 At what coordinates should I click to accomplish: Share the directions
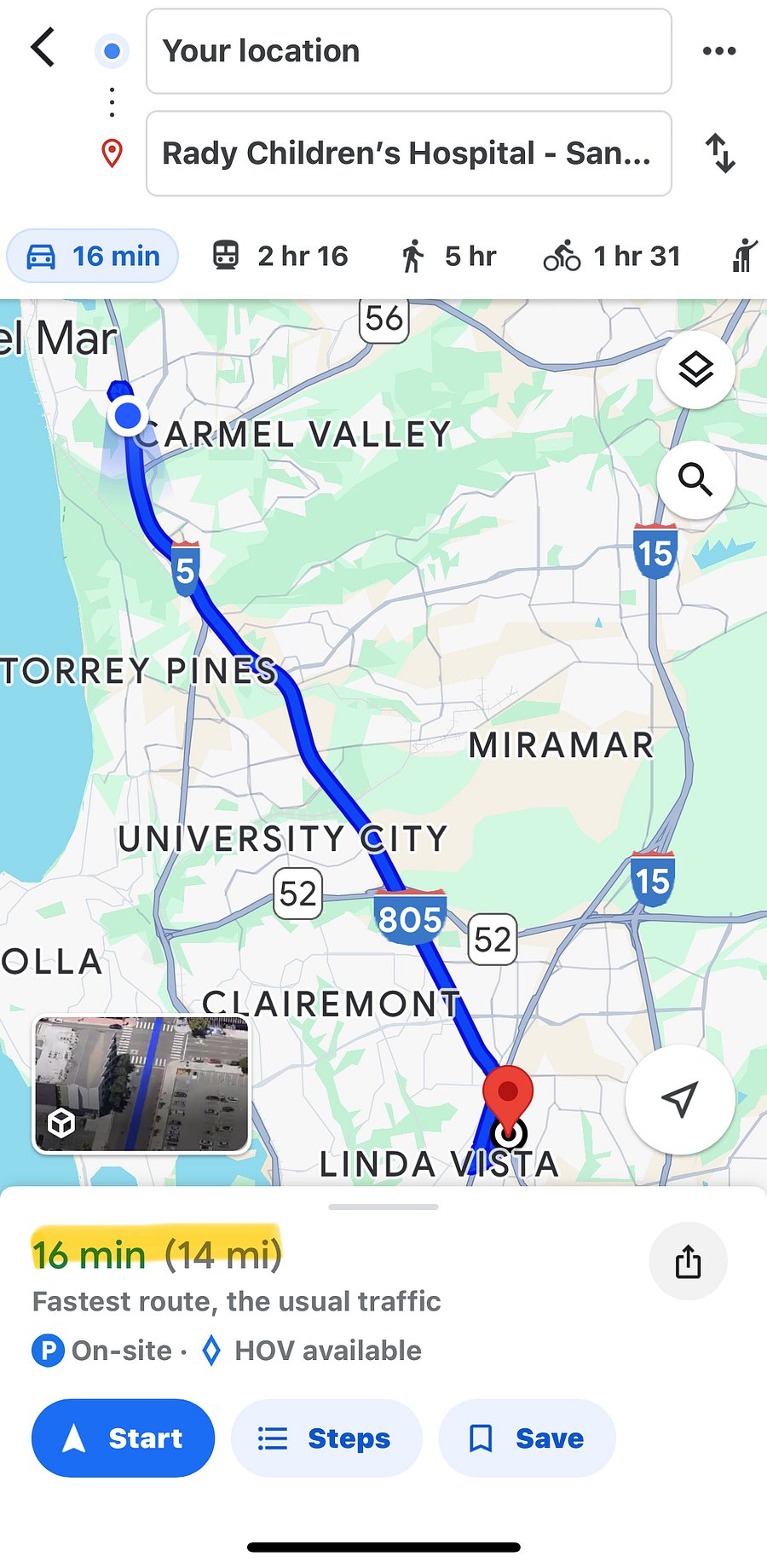tap(688, 1261)
